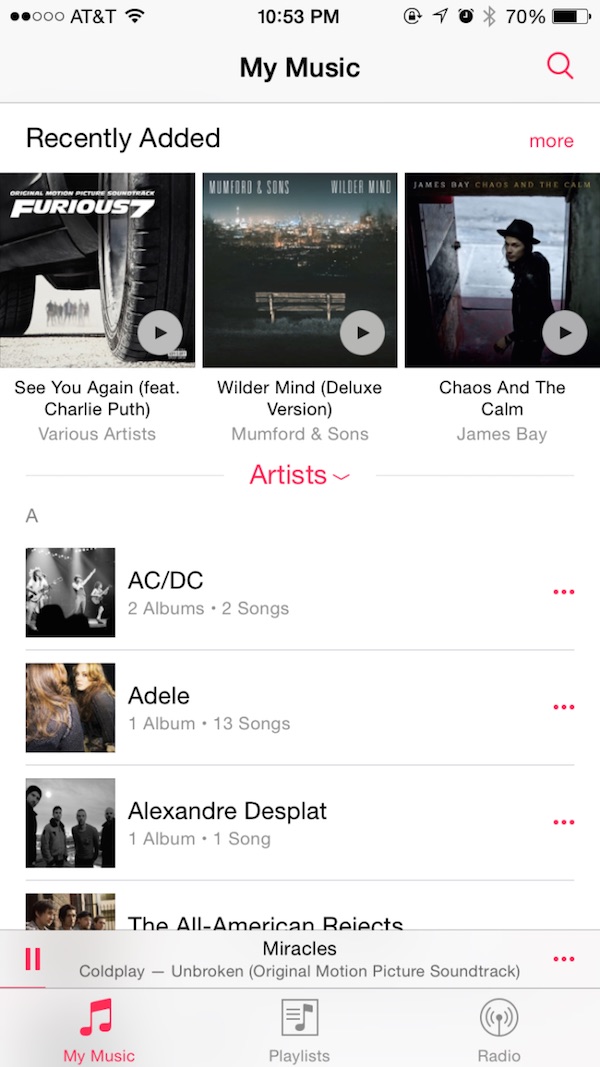
Task: Open the search magnifier icon
Action: point(560,67)
